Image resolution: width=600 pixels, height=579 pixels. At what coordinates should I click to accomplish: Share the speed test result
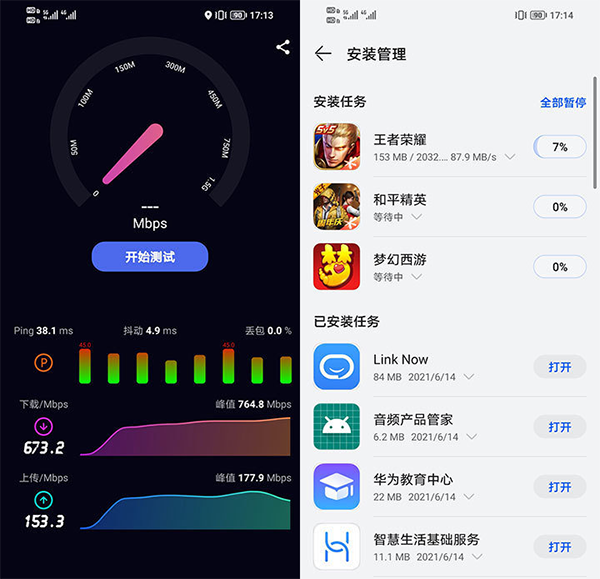click(x=283, y=47)
